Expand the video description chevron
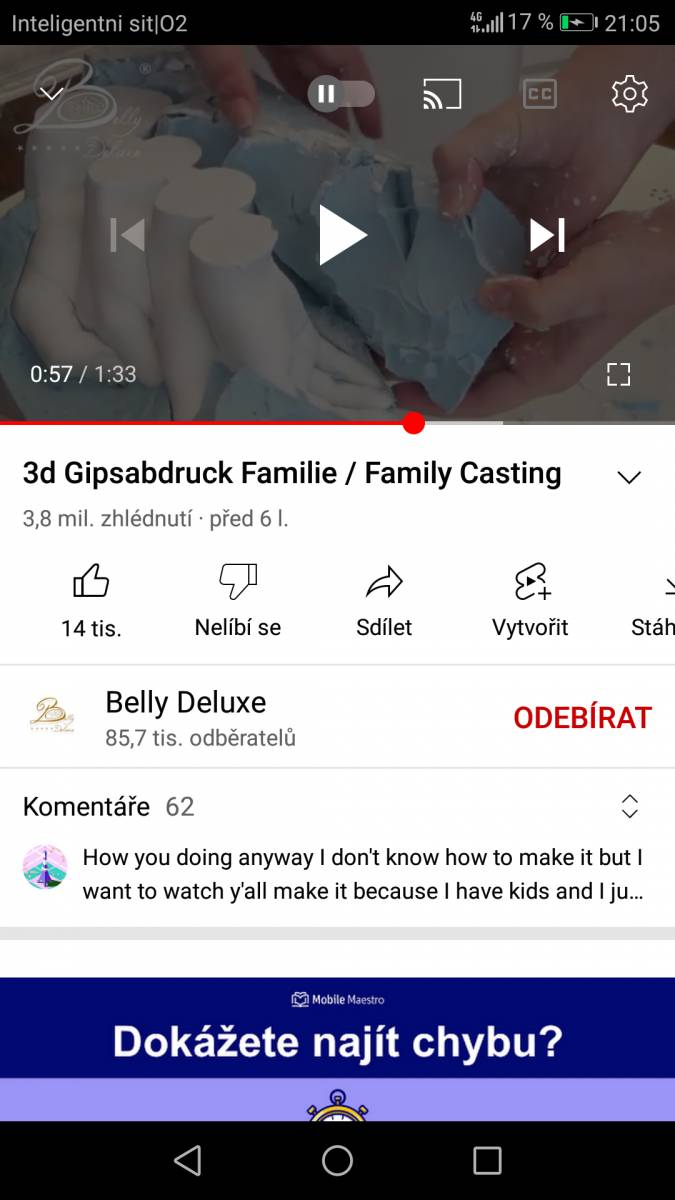 click(x=629, y=477)
